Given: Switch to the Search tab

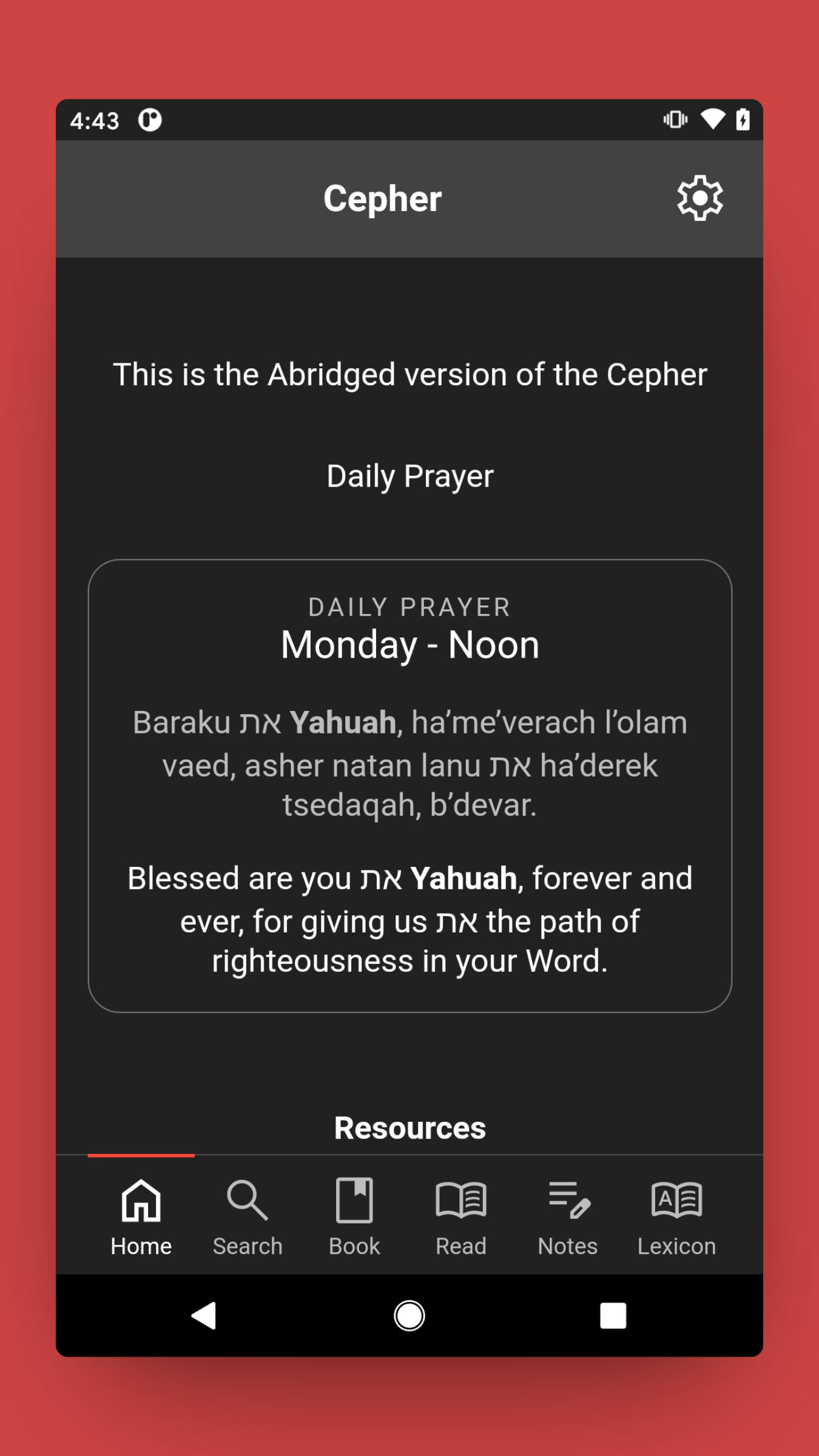Looking at the screenshot, I should [x=248, y=1216].
